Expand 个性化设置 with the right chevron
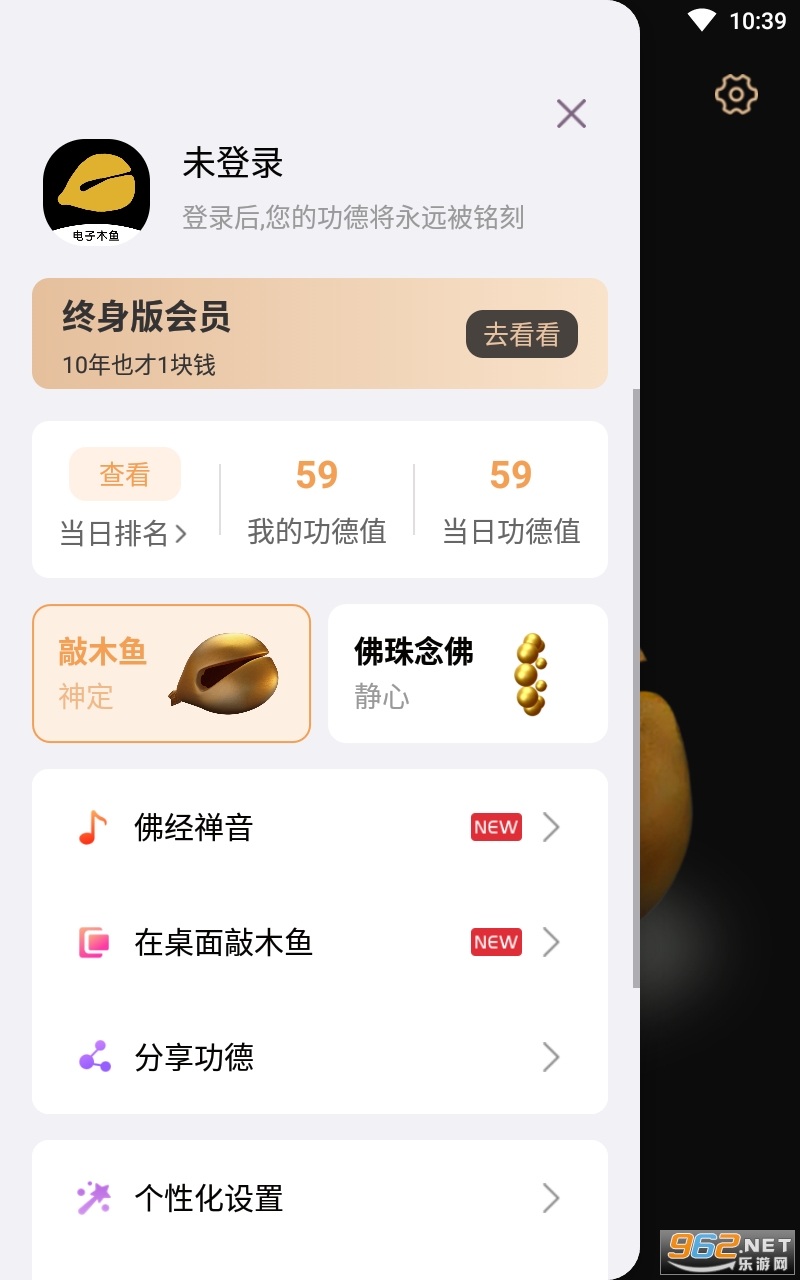The image size is (800, 1280). point(551,1198)
